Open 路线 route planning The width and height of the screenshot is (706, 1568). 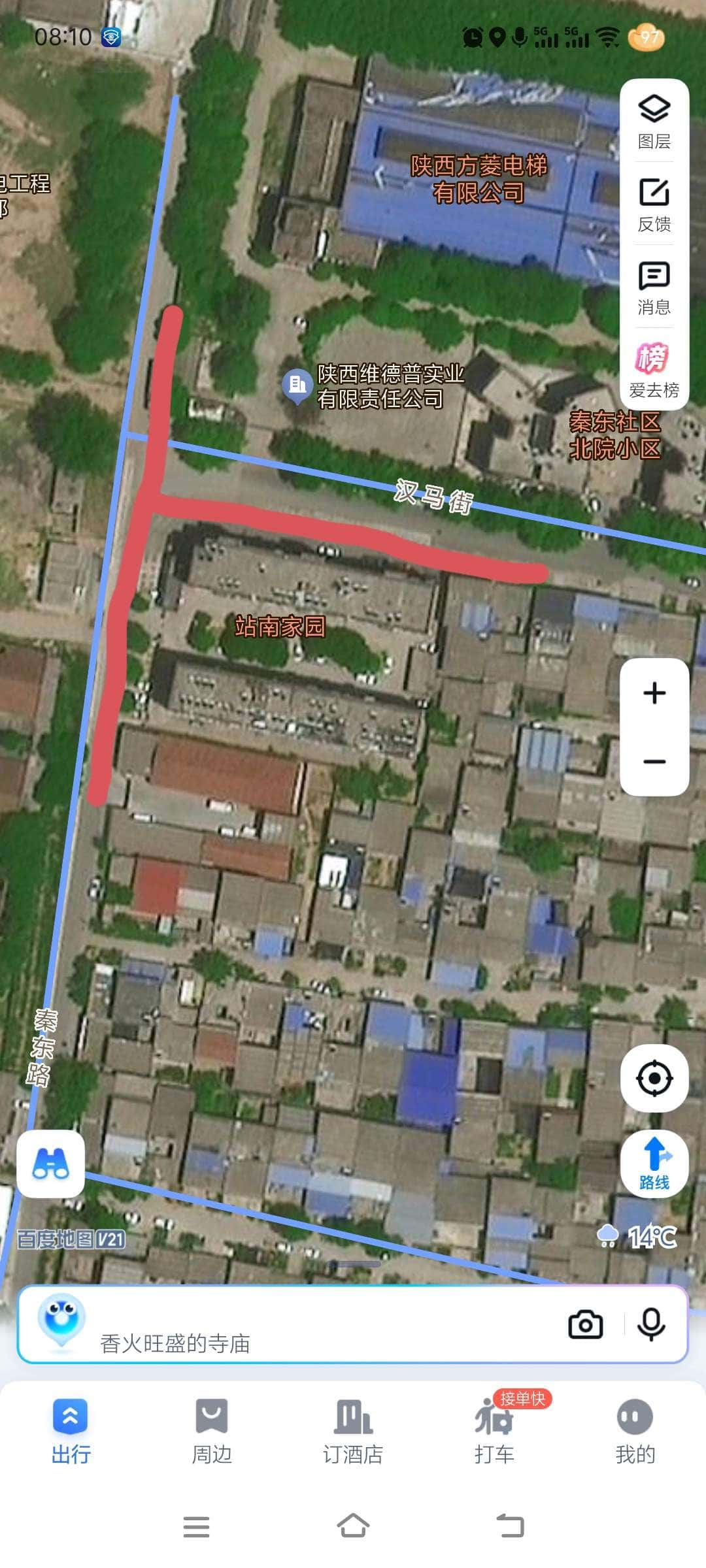coord(654,1164)
